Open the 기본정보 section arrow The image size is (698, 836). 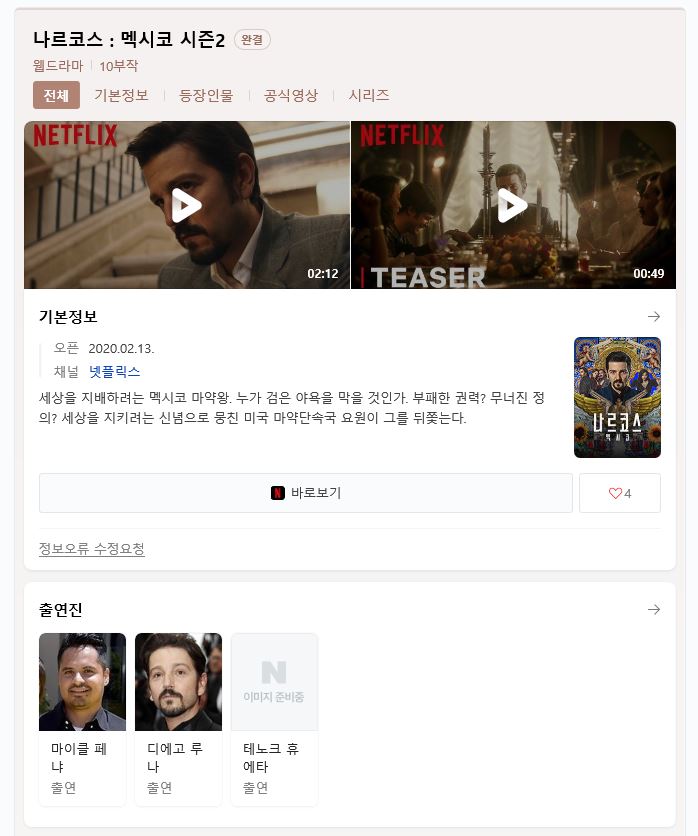click(x=654, y=316)
